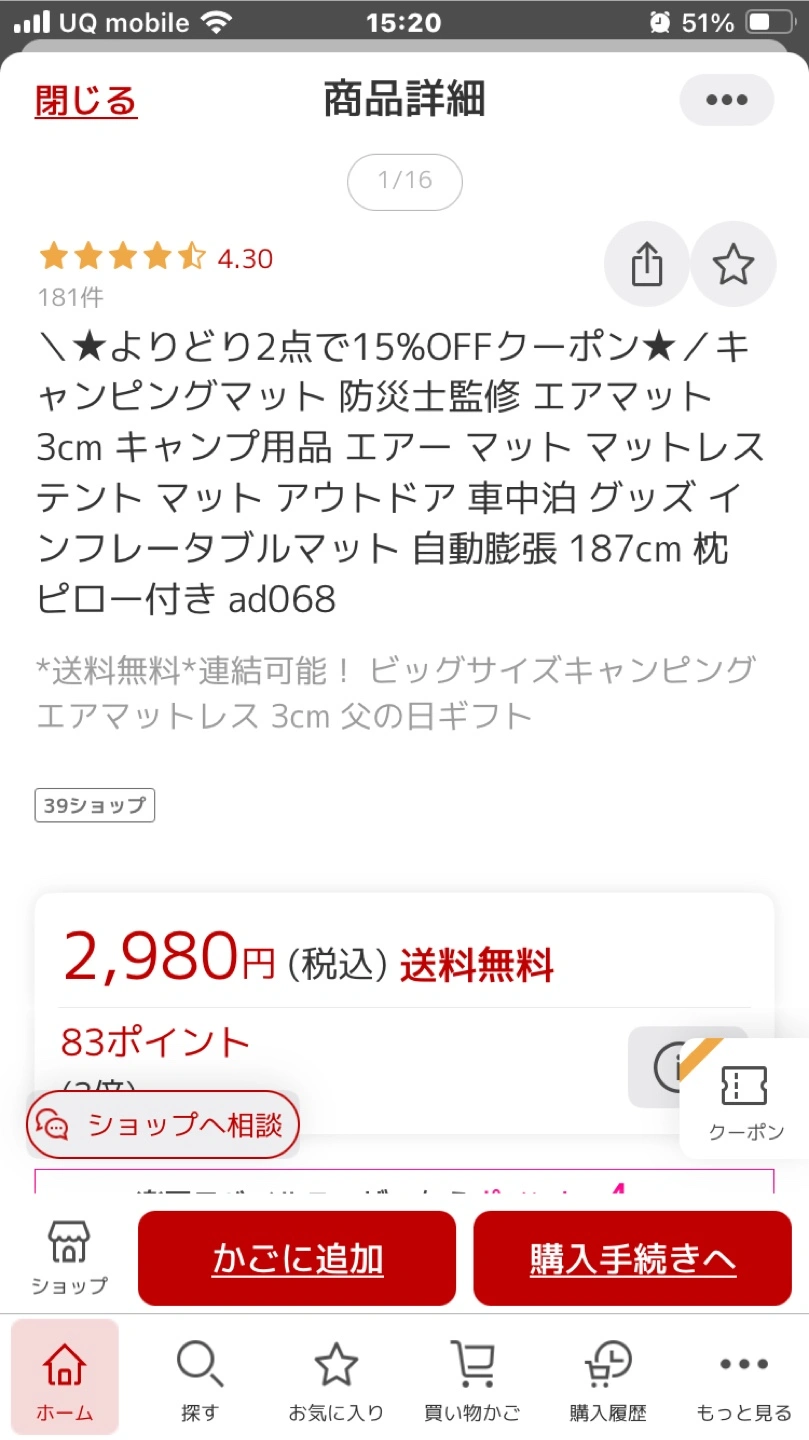This screenshot has height=1440, width=809.
Task: Visit the ショップ page
Action: [x=68, y=1258]
